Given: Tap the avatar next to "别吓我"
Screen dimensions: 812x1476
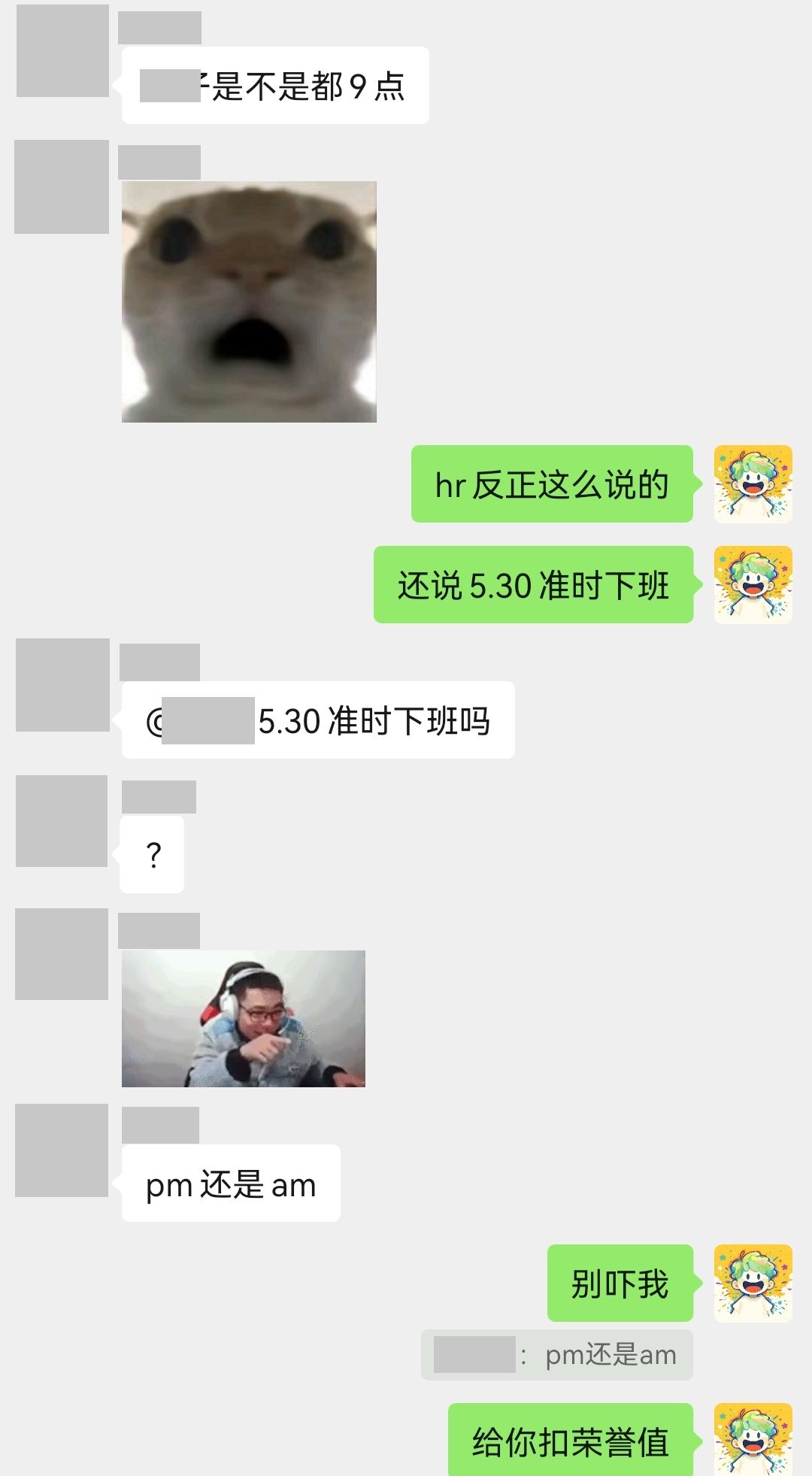Looking at the screenshot, I should coord(753,1283).
